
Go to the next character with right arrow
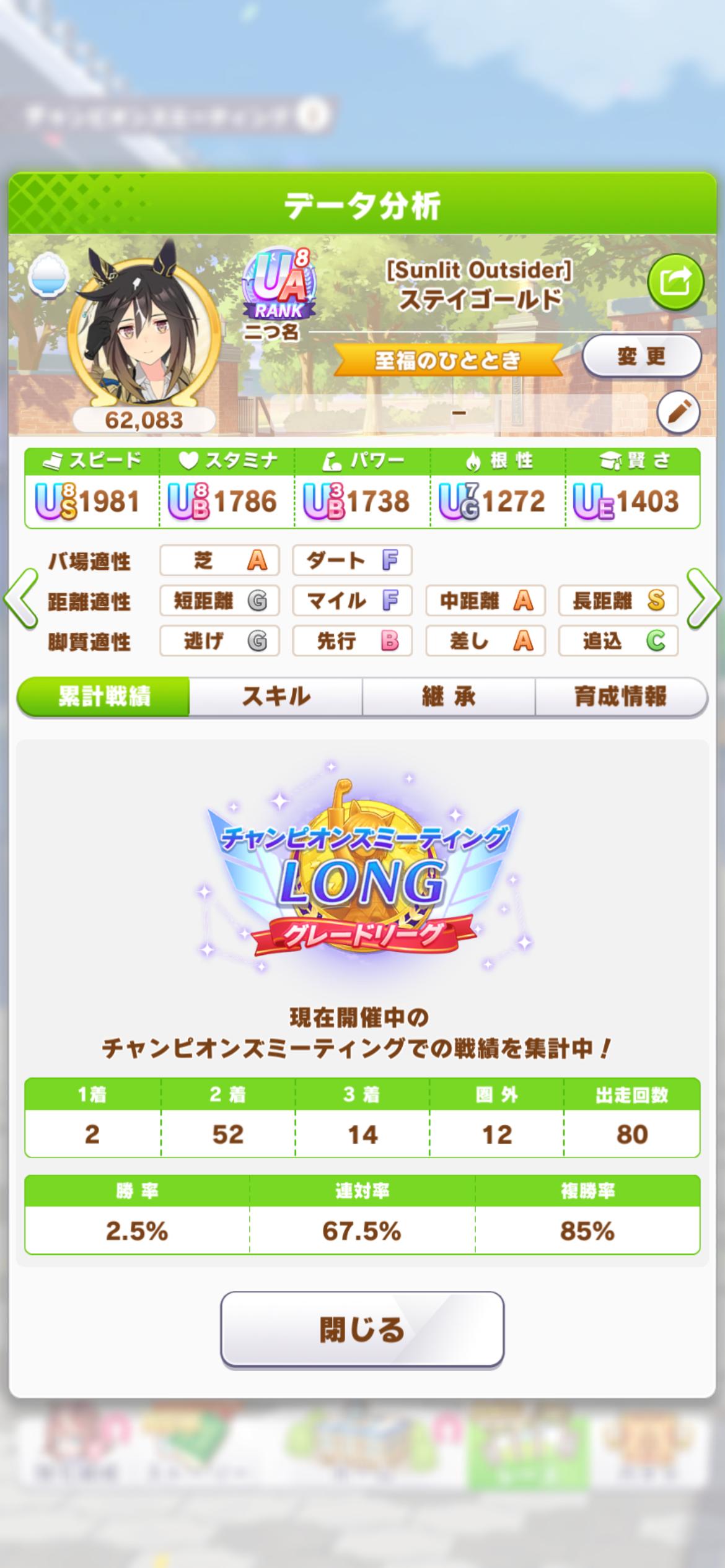pos(705,599)
